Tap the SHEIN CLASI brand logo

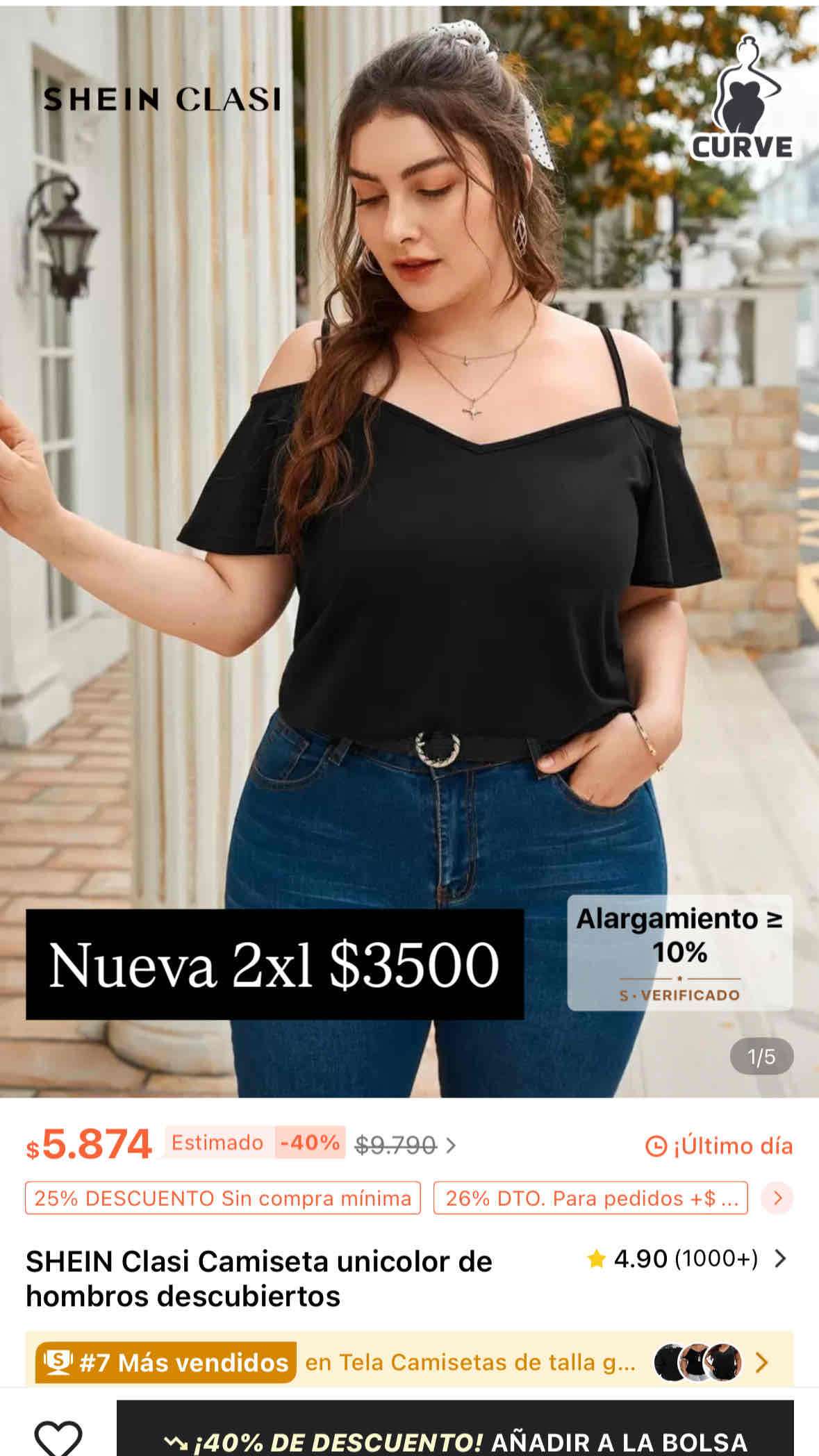pos(163,99)
